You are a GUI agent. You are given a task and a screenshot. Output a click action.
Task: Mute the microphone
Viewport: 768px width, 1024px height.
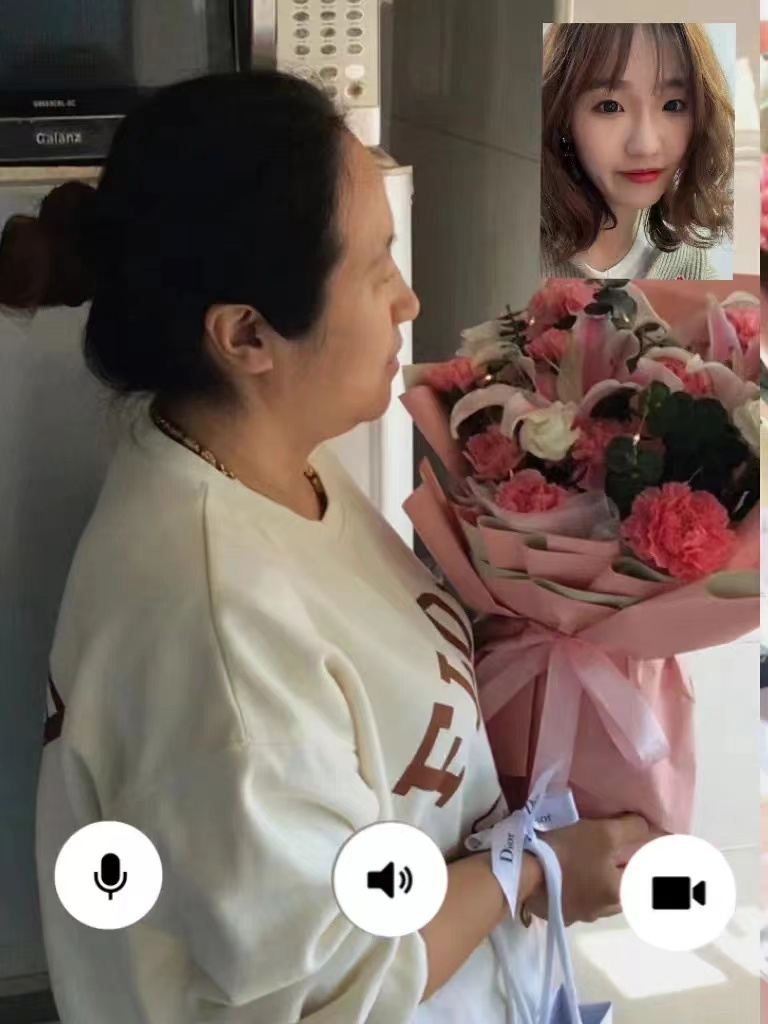(109, 875)
